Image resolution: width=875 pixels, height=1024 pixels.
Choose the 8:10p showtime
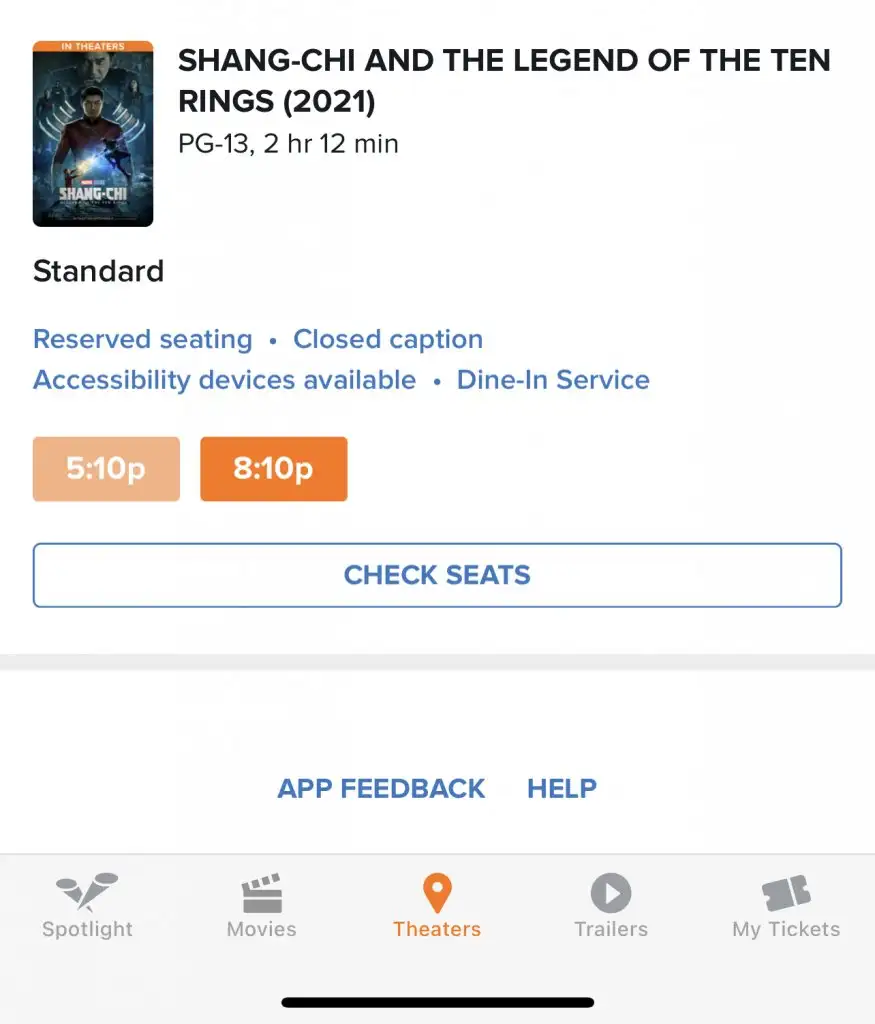pyautogui.click(x=273, y=469)
